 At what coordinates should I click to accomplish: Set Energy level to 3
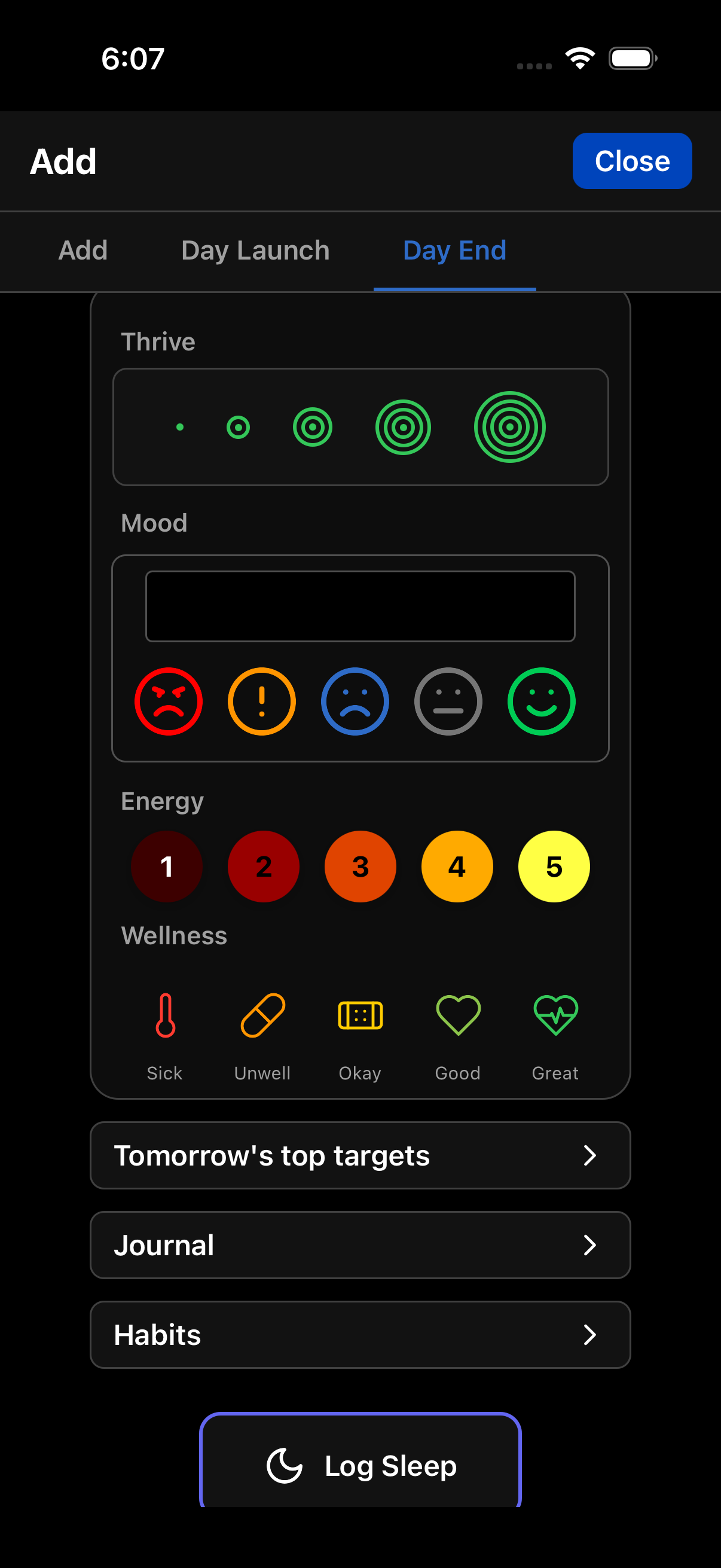click(x=360, y=866)
